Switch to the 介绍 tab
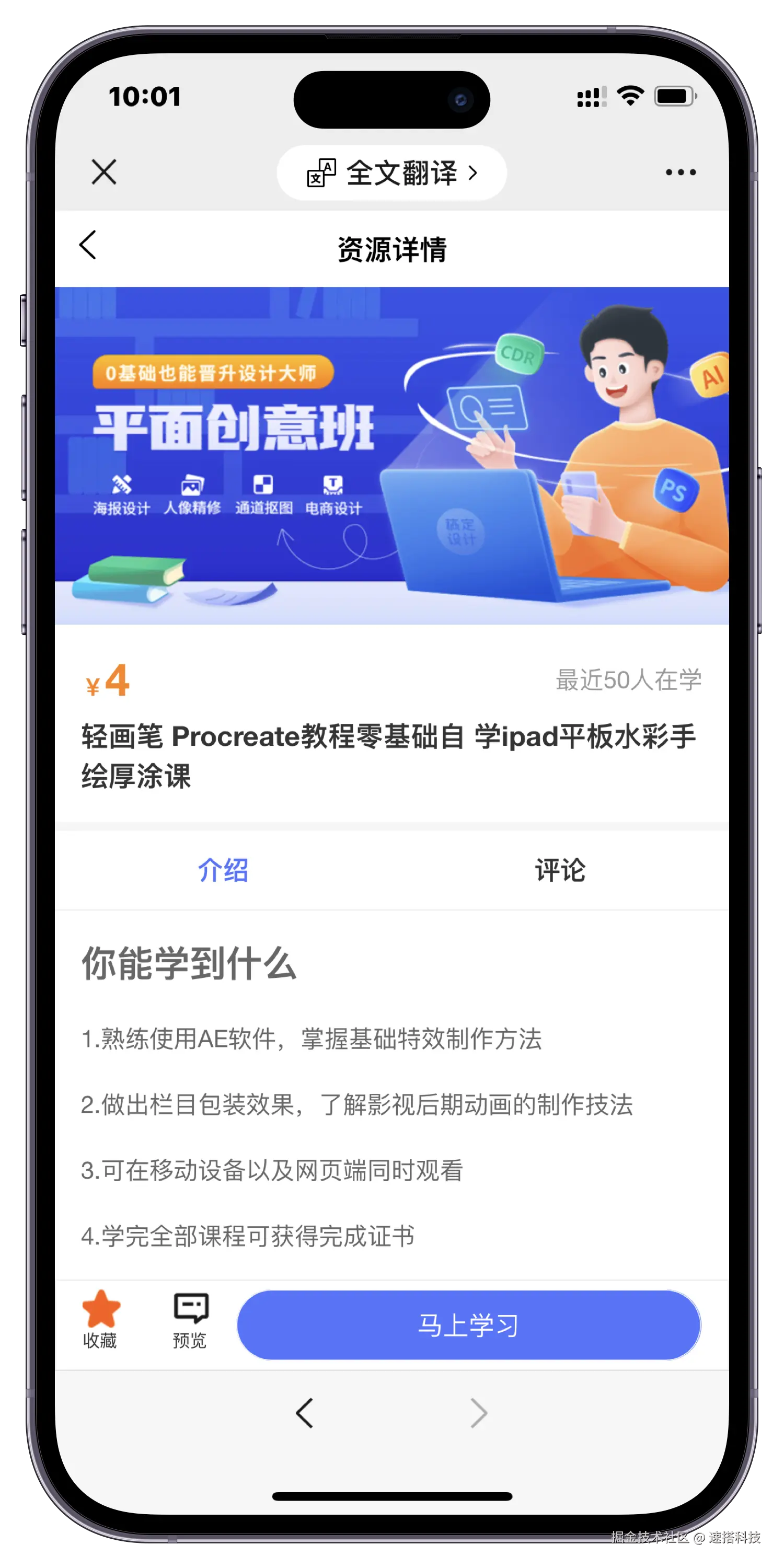Viewport: 784px width, 1568px height. (x=223, y=870)
